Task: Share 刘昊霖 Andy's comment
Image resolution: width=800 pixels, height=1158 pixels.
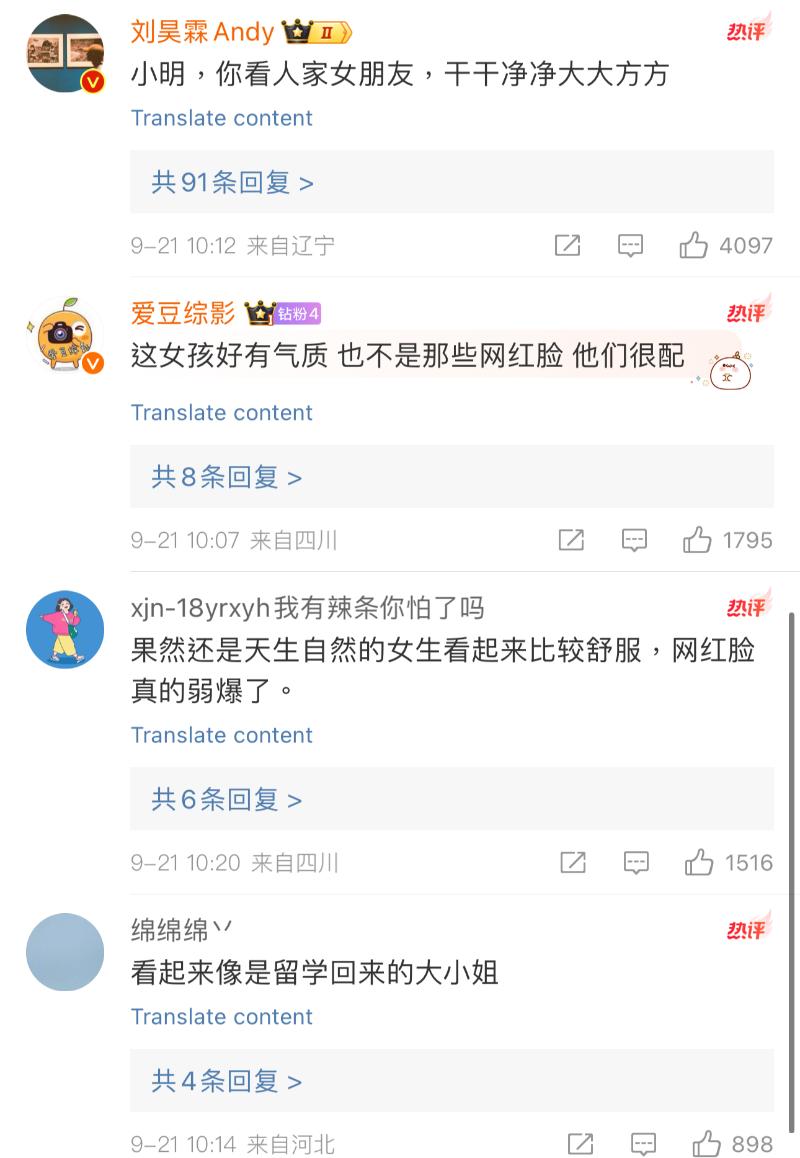Action: 567,245
